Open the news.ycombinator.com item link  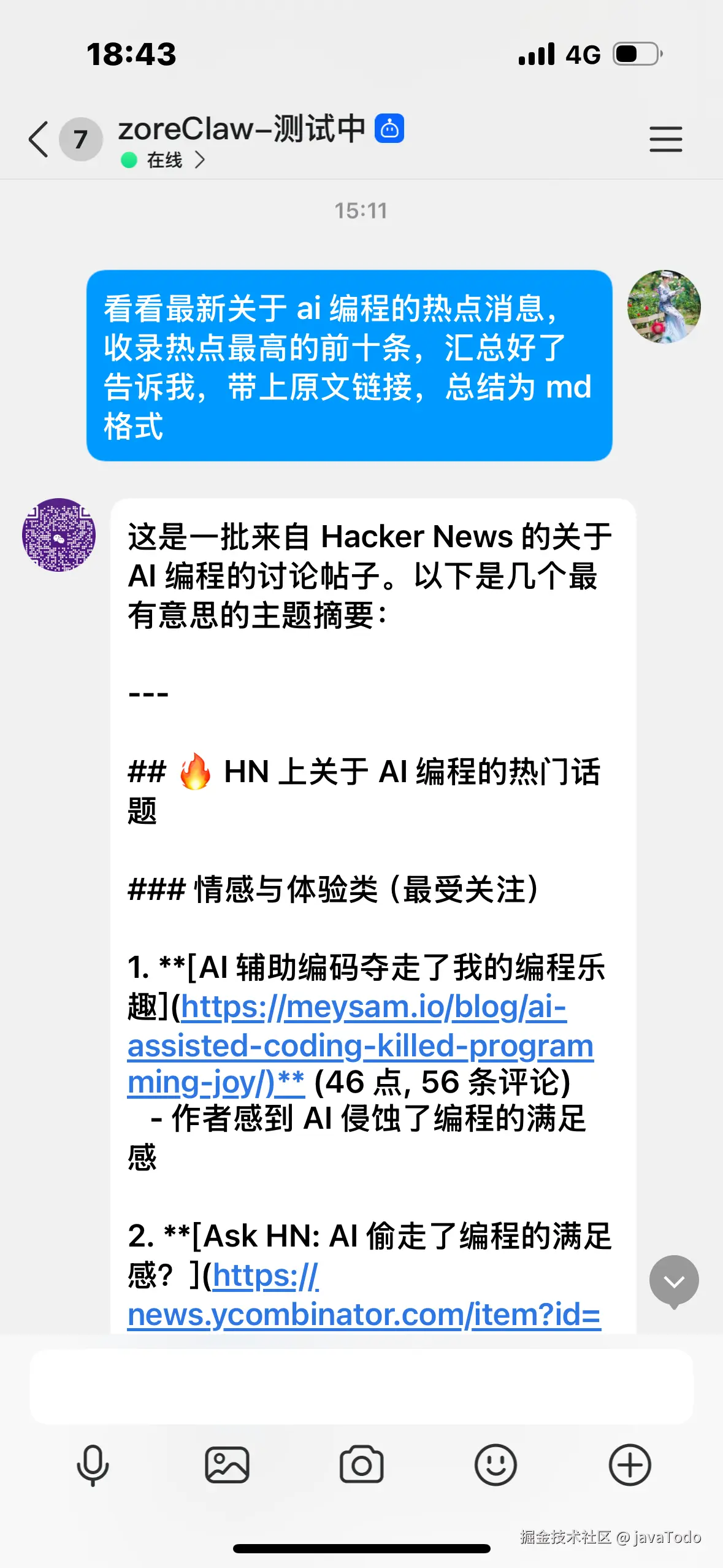tap(363, 1315)
